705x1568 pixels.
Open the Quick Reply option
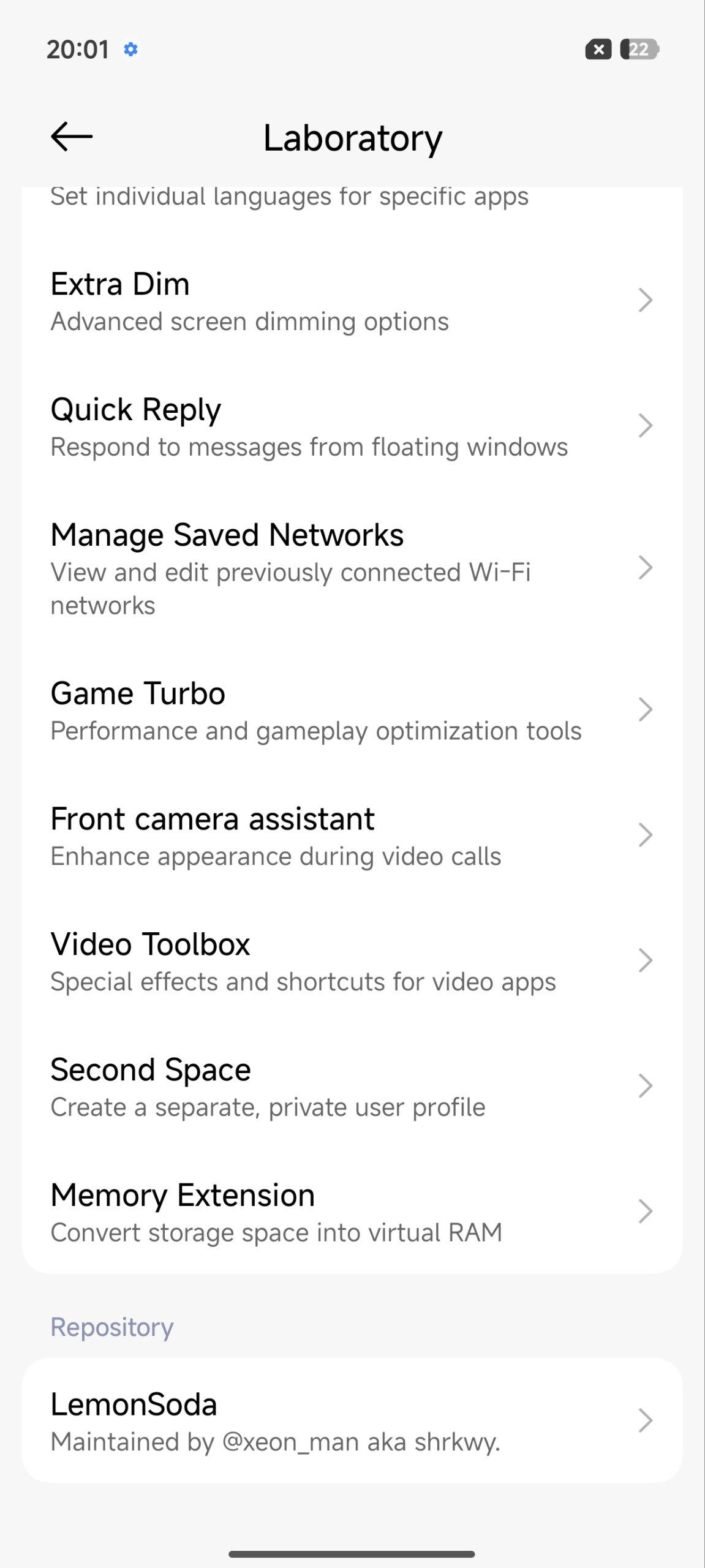pos(352,427)
